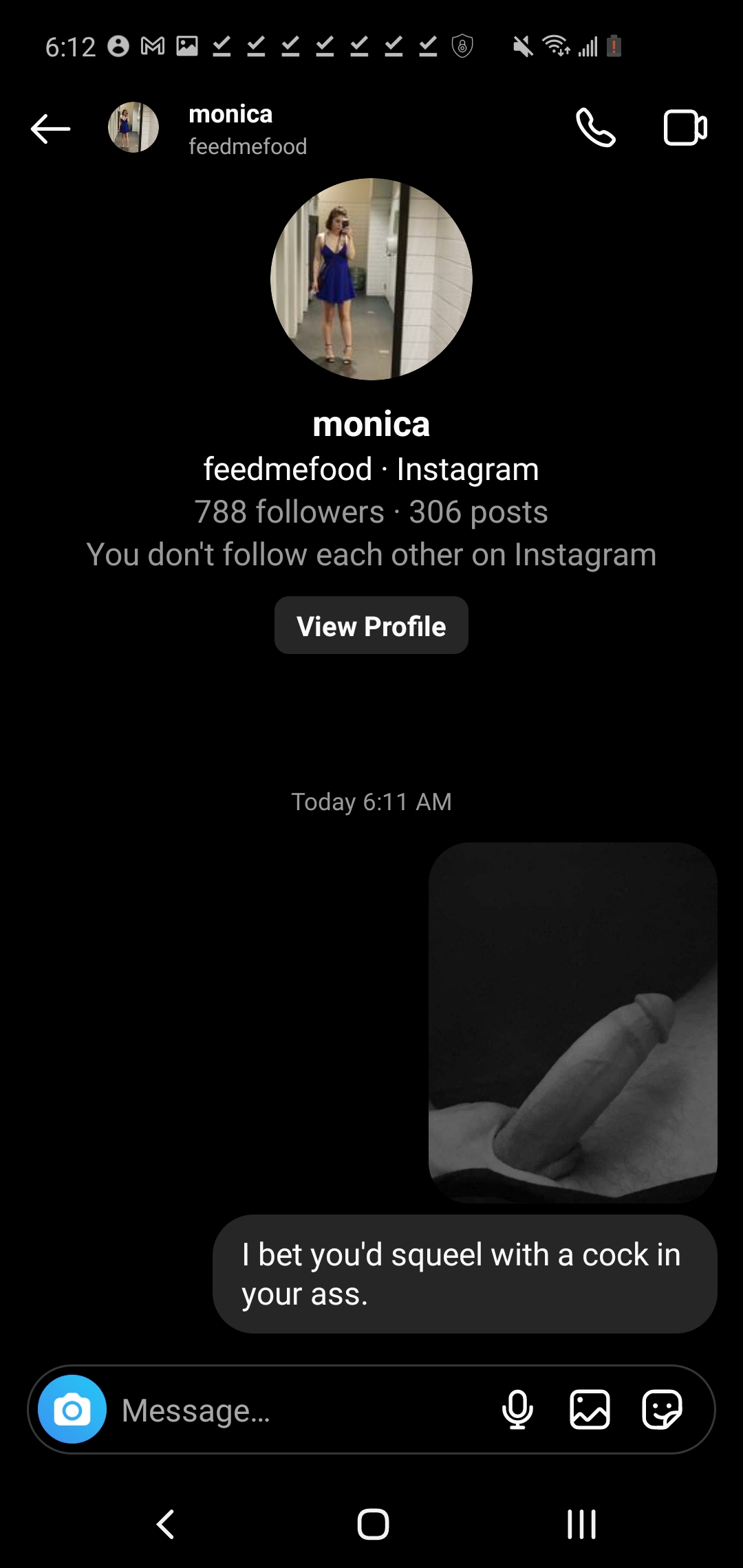Open the camera from the message bar
Screen dimensions: 743x1568
pyautogui.click(x=72, y=1409)
